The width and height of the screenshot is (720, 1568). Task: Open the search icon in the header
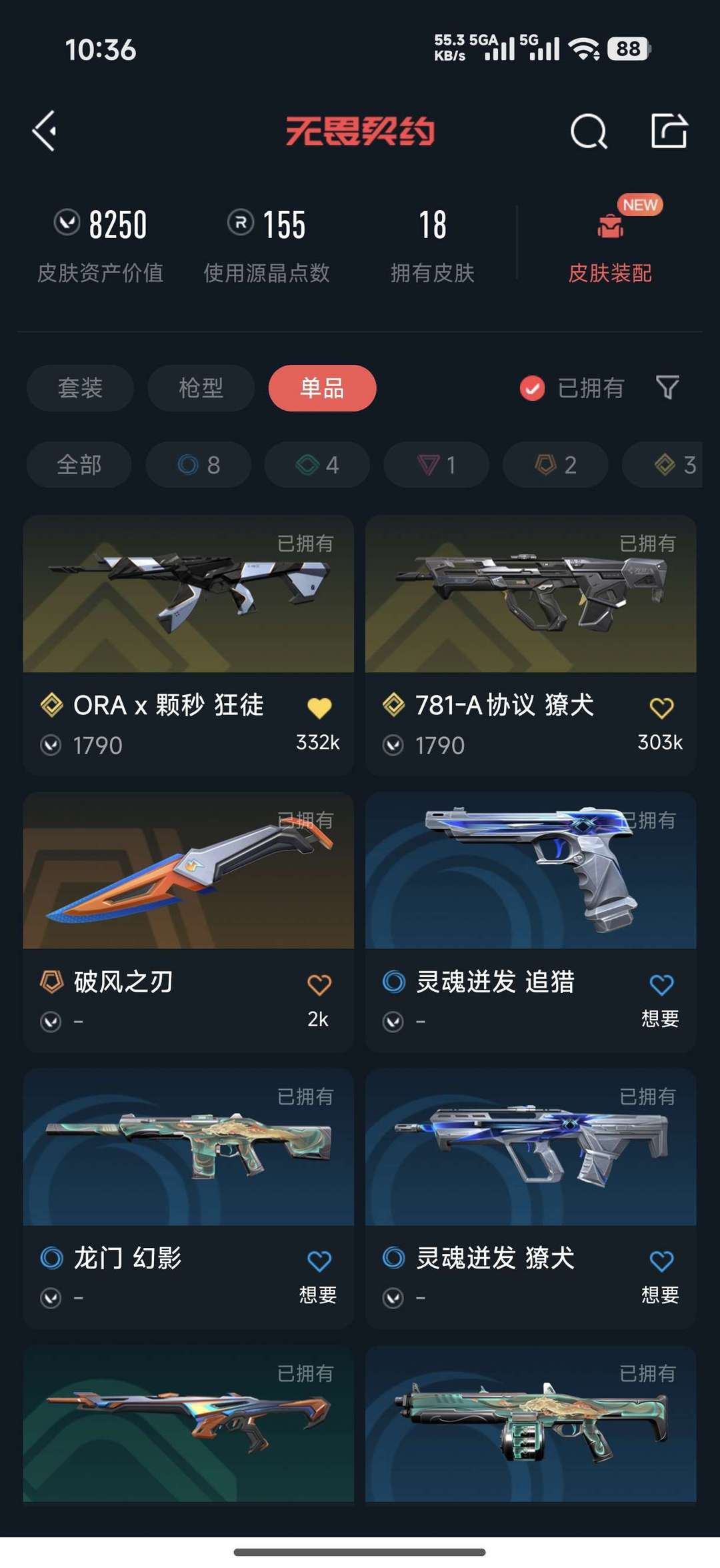pyautogui.click(x=589, y=131)
